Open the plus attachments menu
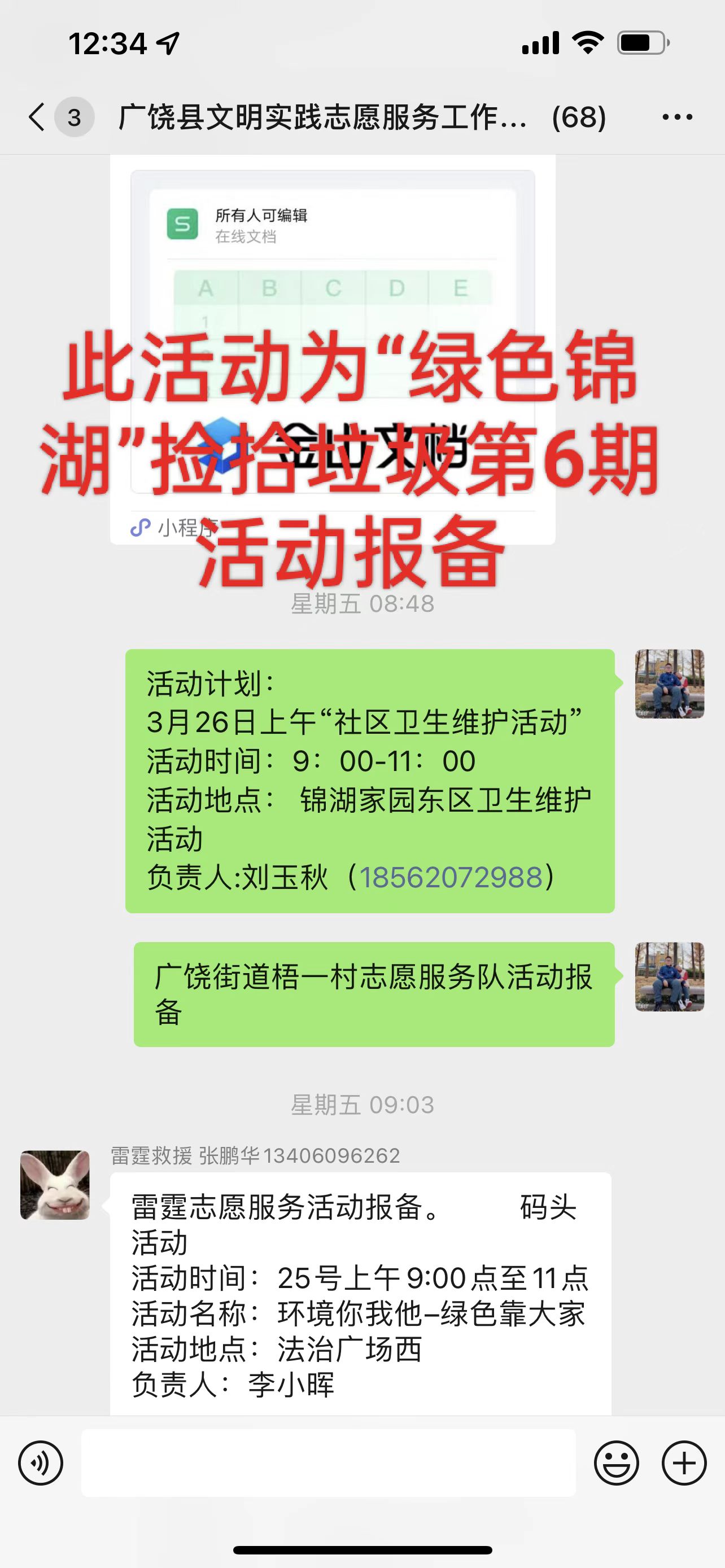 point(684,1464)
